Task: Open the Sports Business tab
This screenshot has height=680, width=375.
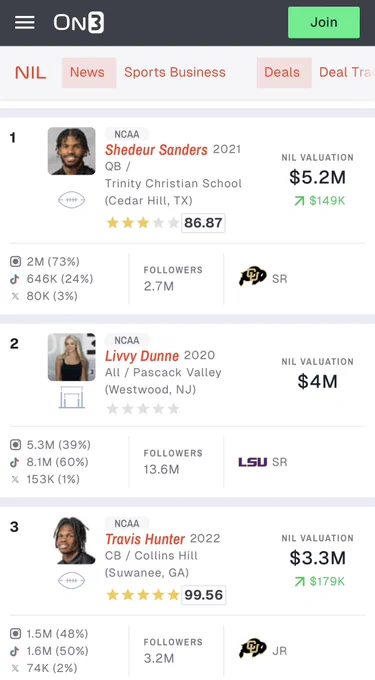Action: point(175,72)
